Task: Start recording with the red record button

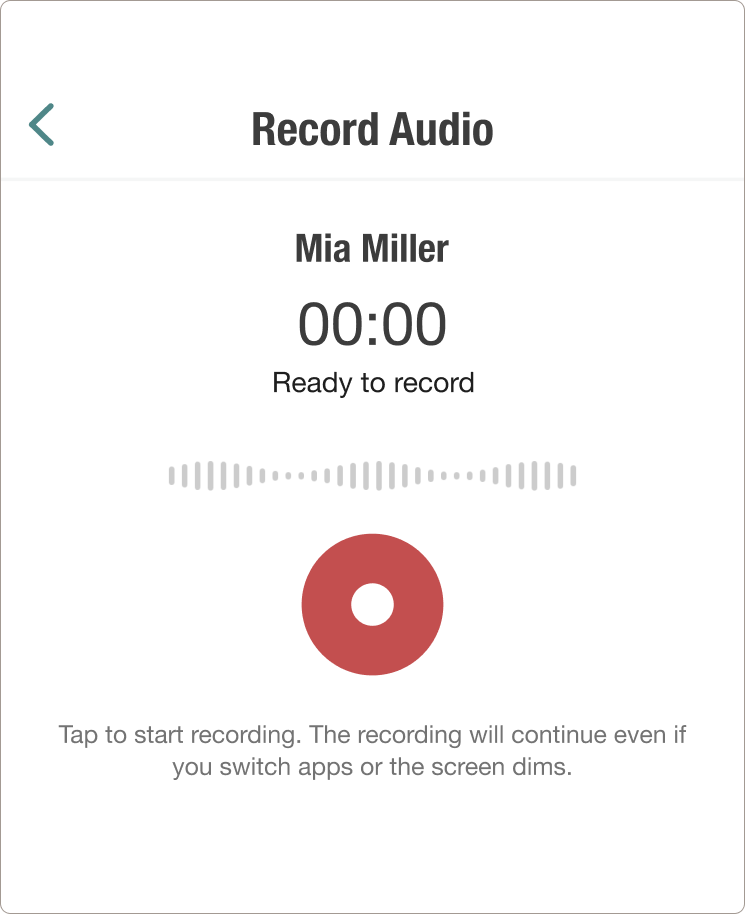Action: [x=372, y=604]
